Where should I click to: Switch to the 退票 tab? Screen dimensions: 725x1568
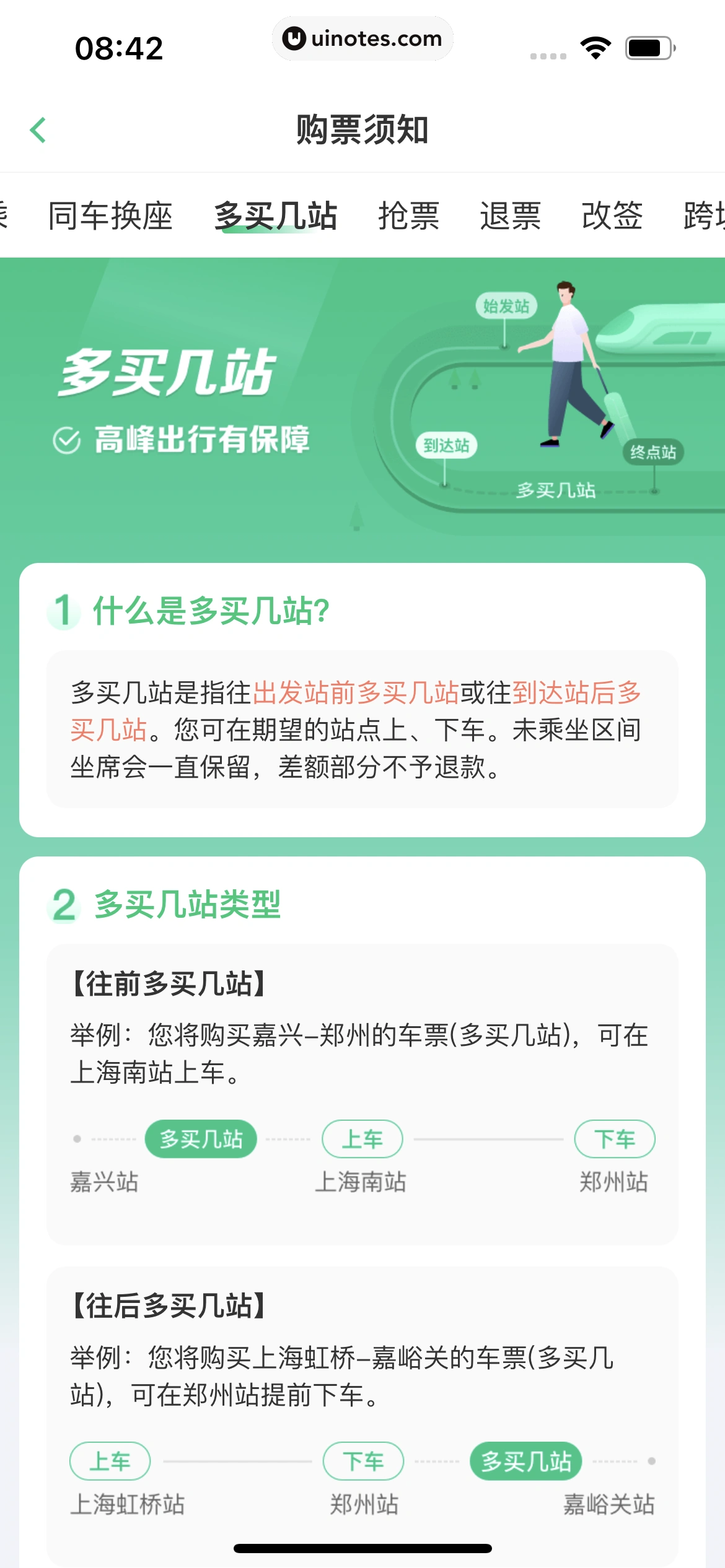(x=511, y=216)
